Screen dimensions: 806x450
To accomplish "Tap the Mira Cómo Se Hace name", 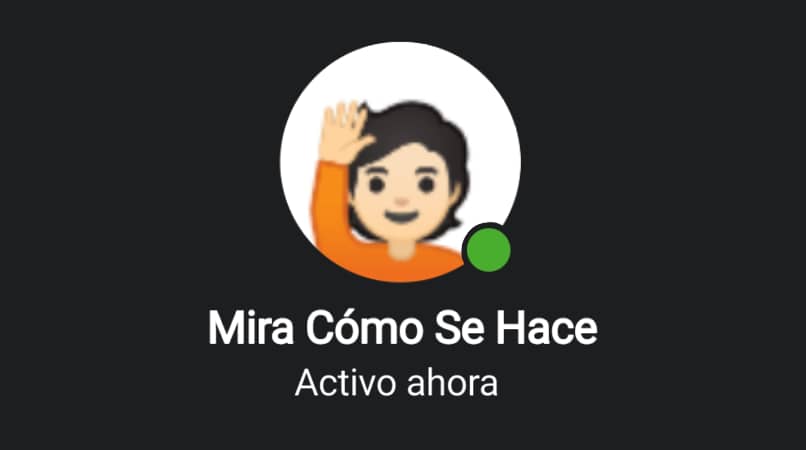I will [x=402, y=329].
